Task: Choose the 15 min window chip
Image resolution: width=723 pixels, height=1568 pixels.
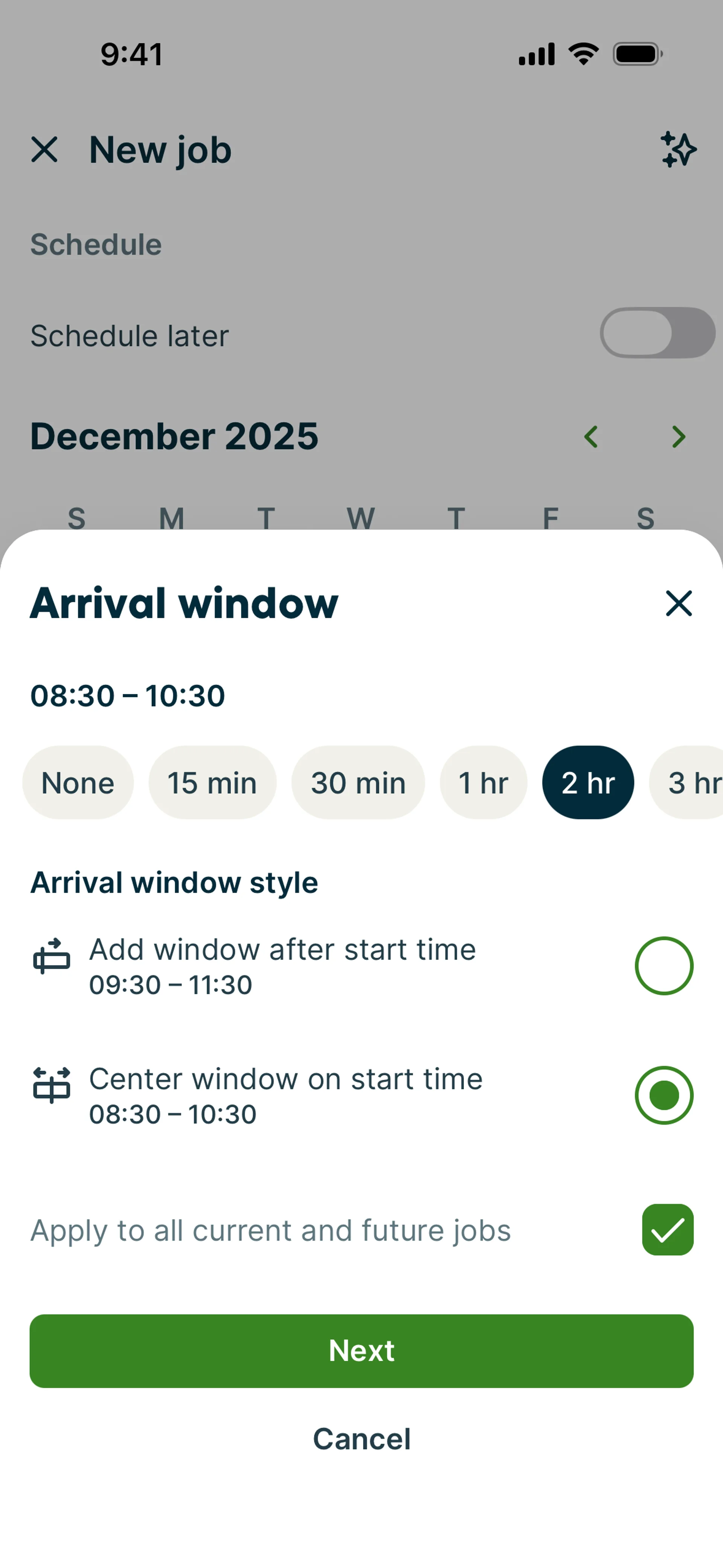Action: click(x=212, y=783)
